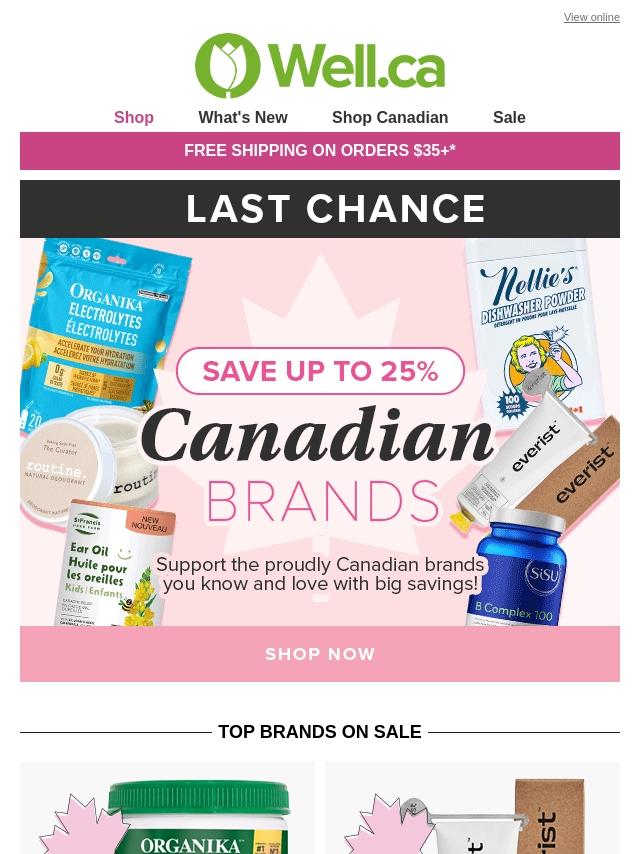The height and width of the screenshot is (854, 640).
Task: Open the Organika top brand card
Action: click(x=167, y=808)
